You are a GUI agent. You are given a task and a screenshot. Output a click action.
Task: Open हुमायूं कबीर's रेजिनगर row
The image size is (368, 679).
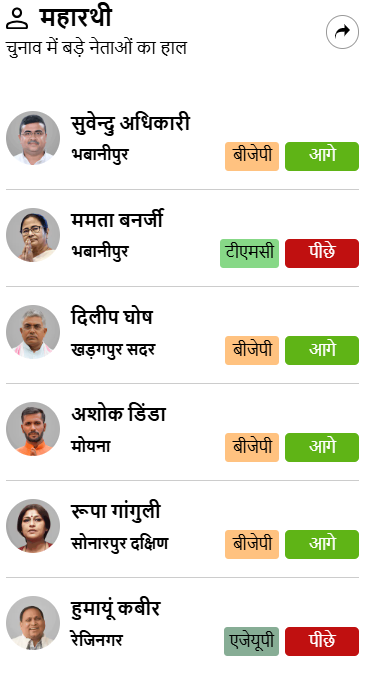[182, 626]
